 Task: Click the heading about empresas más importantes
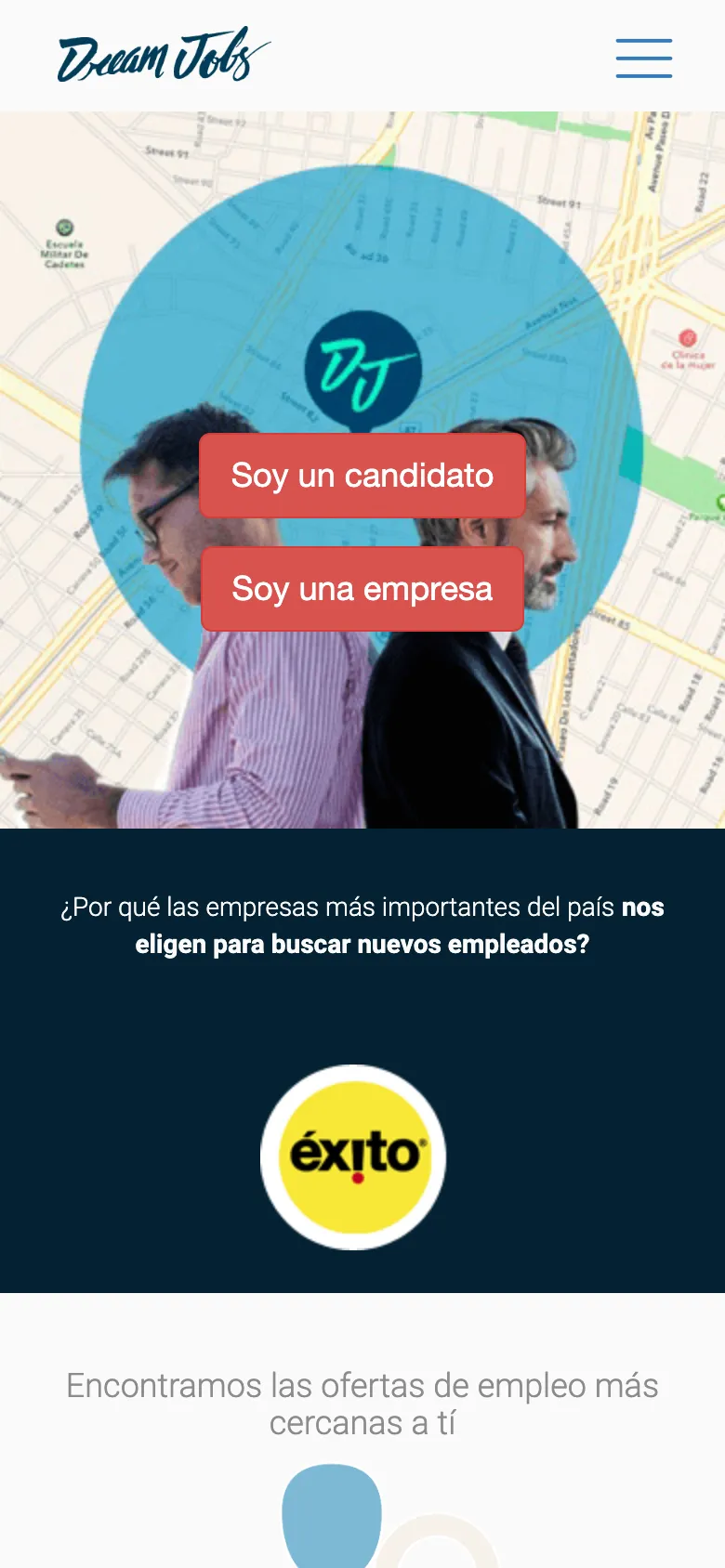pos(362,925)
